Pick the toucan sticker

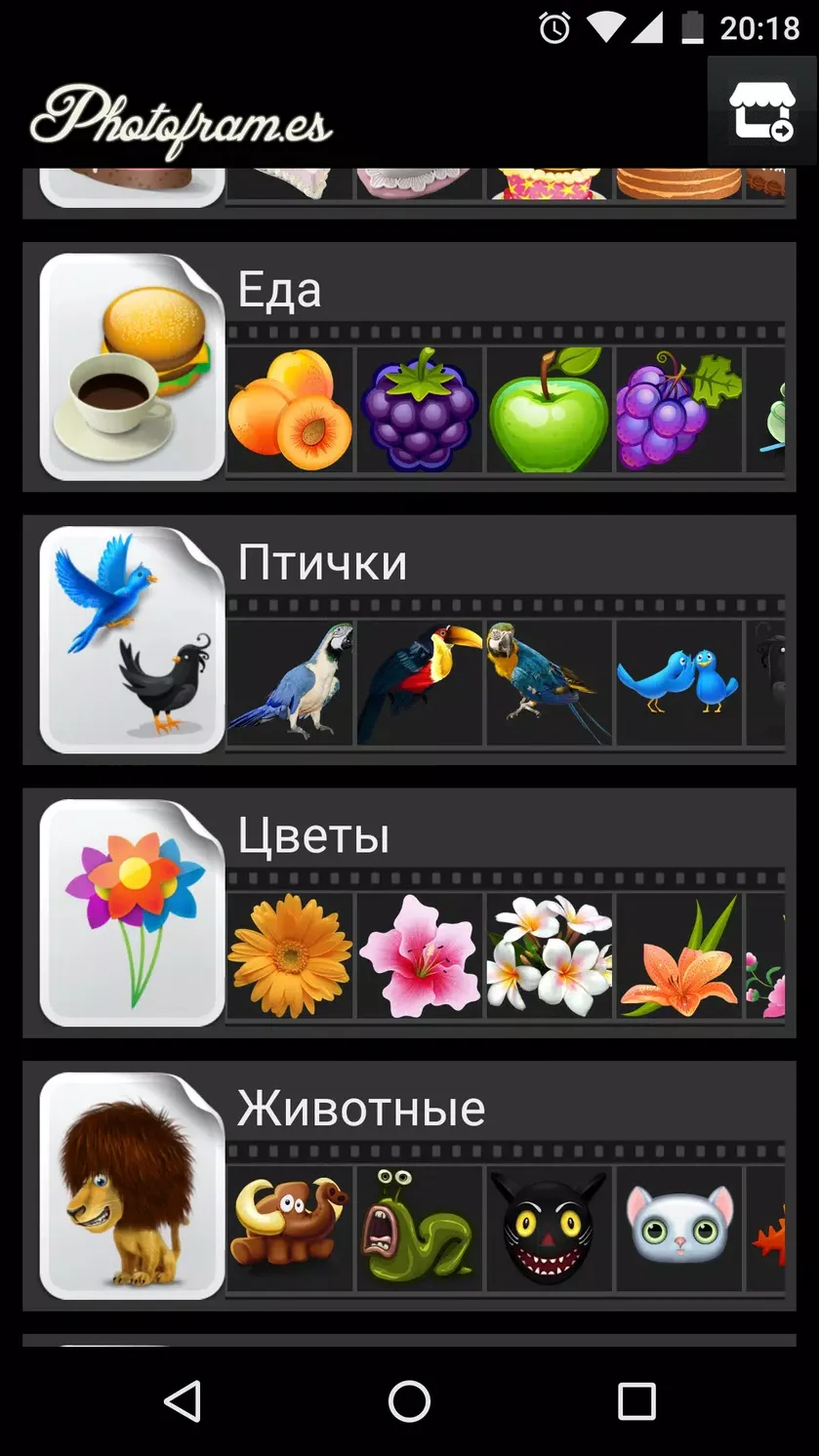pos(420,683)
